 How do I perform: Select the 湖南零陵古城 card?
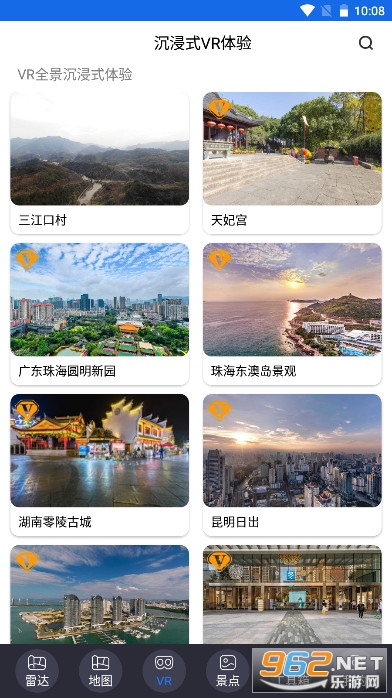[100, 465]
